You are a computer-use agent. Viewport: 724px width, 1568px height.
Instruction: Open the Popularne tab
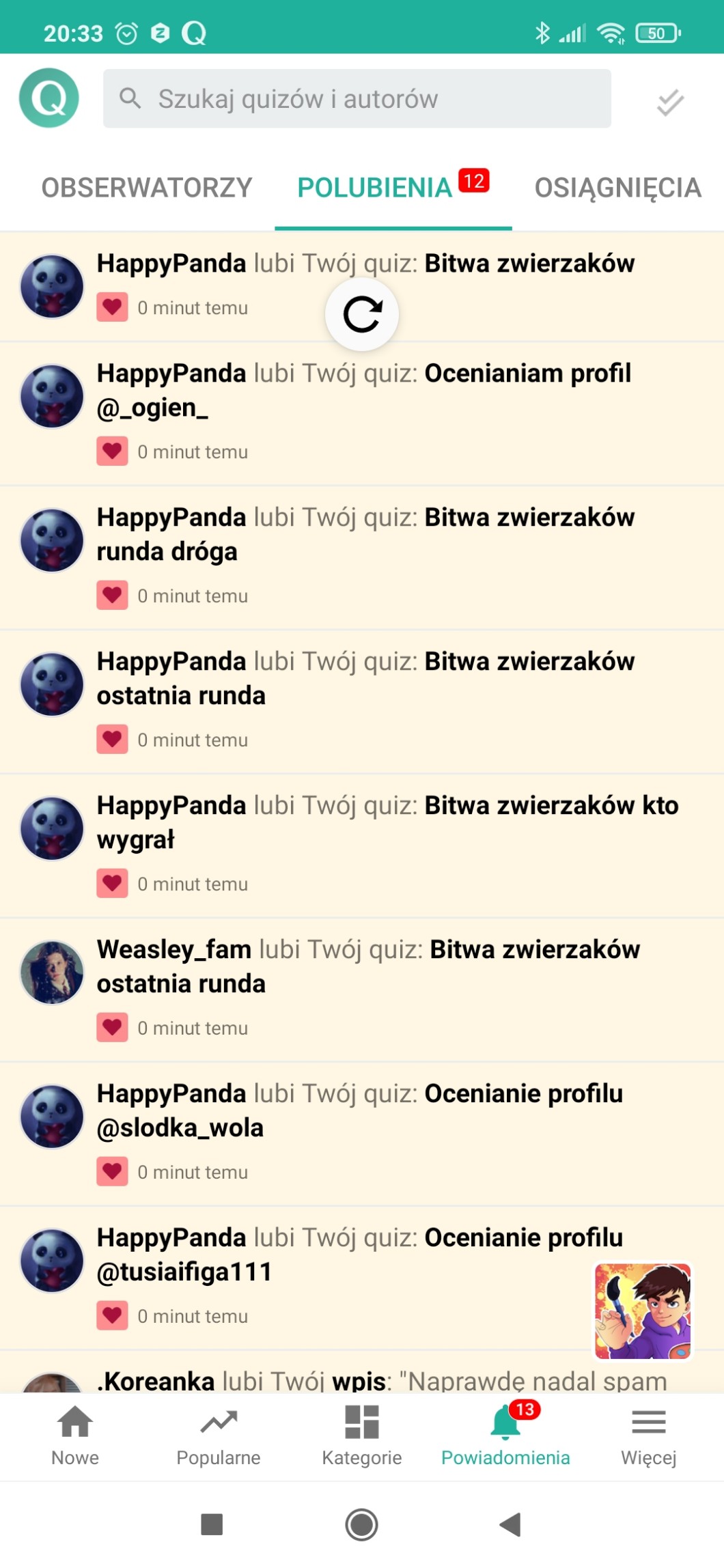219,1435
